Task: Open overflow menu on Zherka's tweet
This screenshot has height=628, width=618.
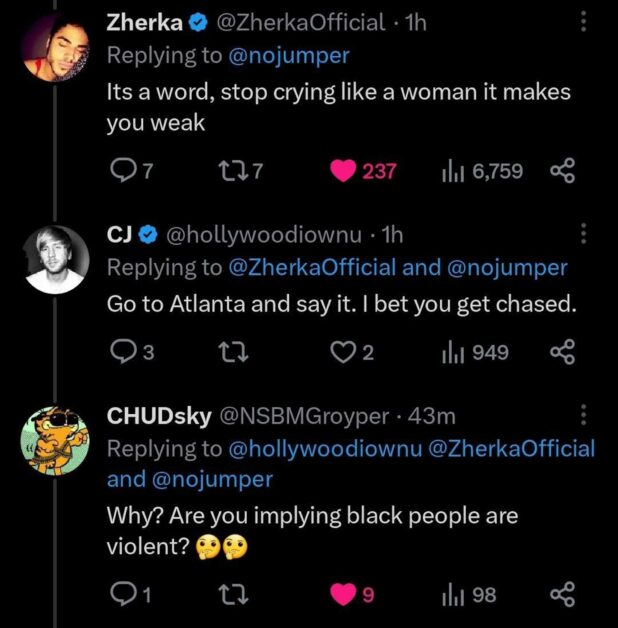Action: coord(585,22)
